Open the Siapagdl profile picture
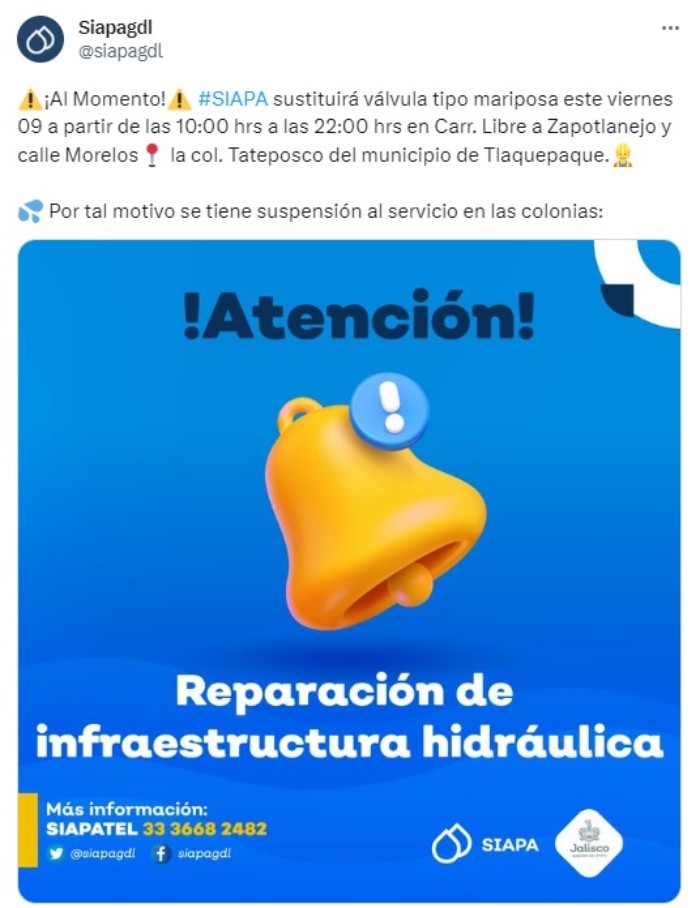700x908 pixels. 40,39
